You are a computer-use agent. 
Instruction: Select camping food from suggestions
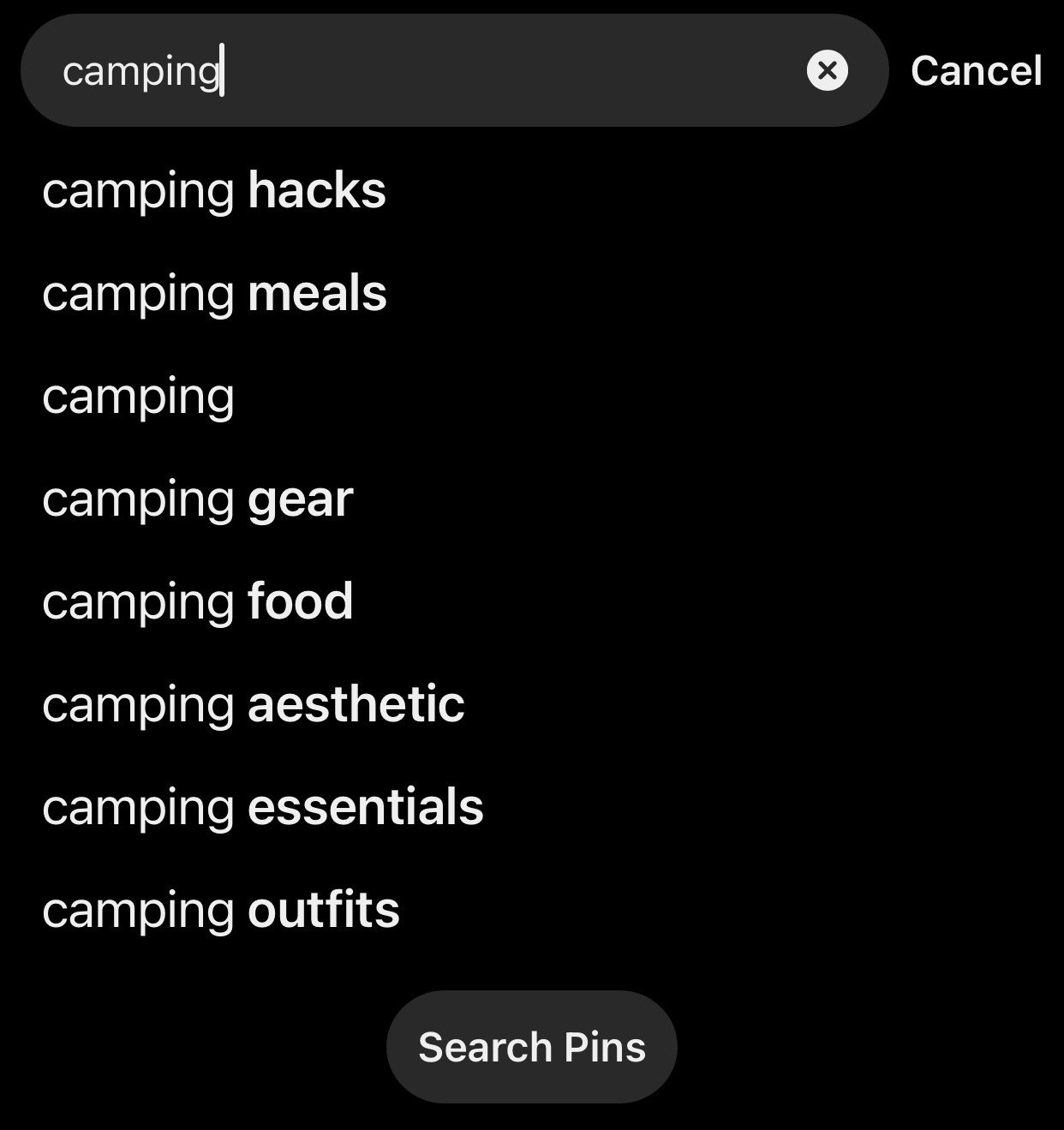197,601
